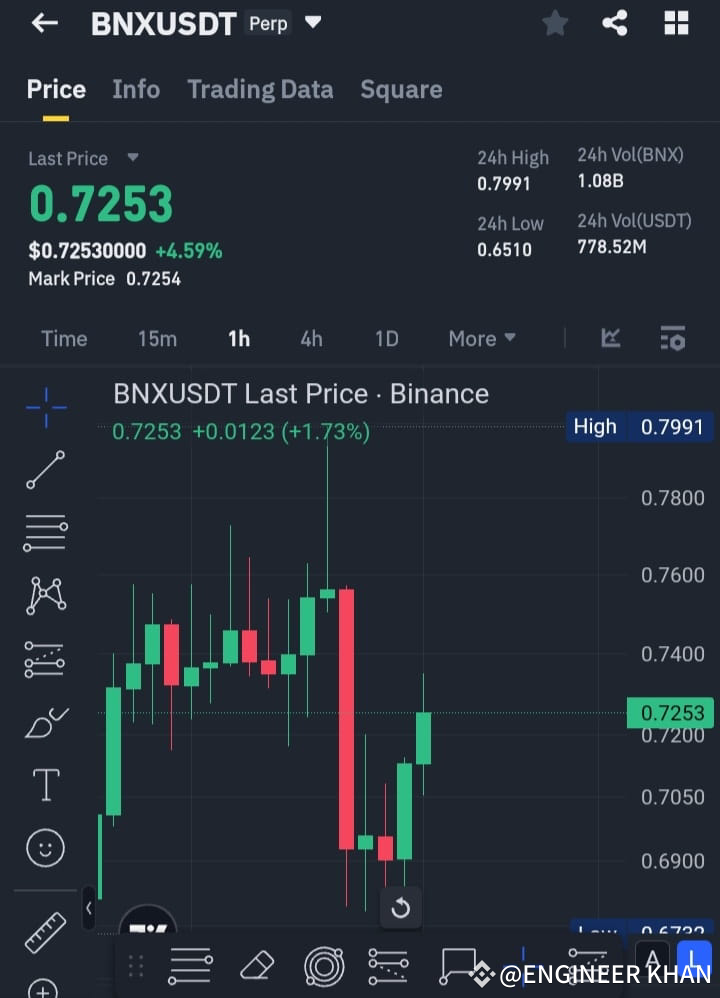
Task: Open the Last Price dropdown
Action: coord(84,158)
